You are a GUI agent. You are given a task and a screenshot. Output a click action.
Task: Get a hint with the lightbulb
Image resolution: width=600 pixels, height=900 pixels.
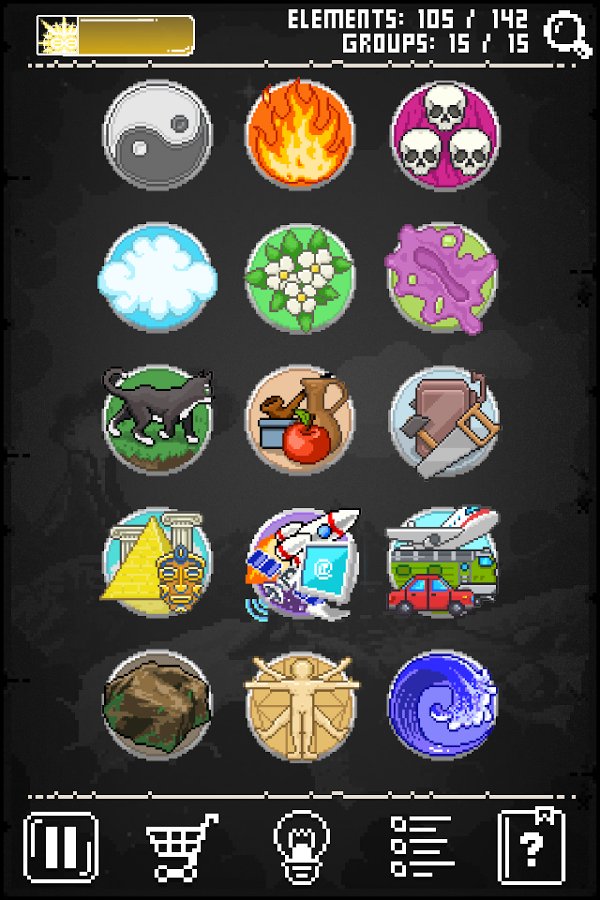coord(301,846)
